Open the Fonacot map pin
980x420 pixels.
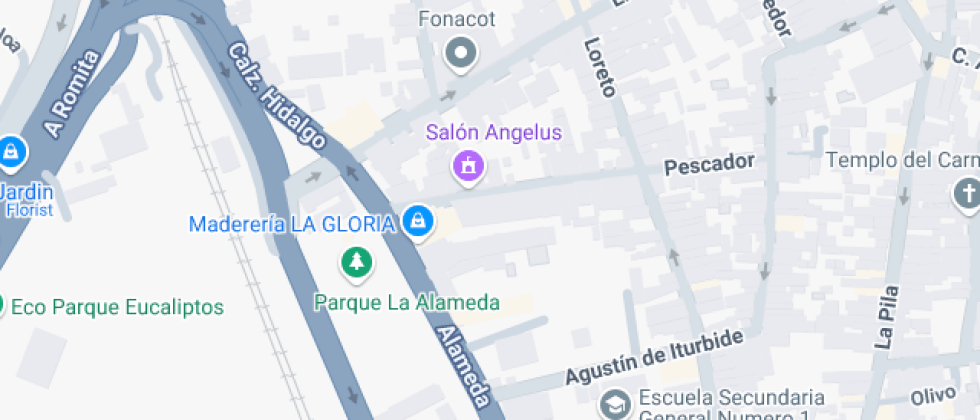[461, 53]
